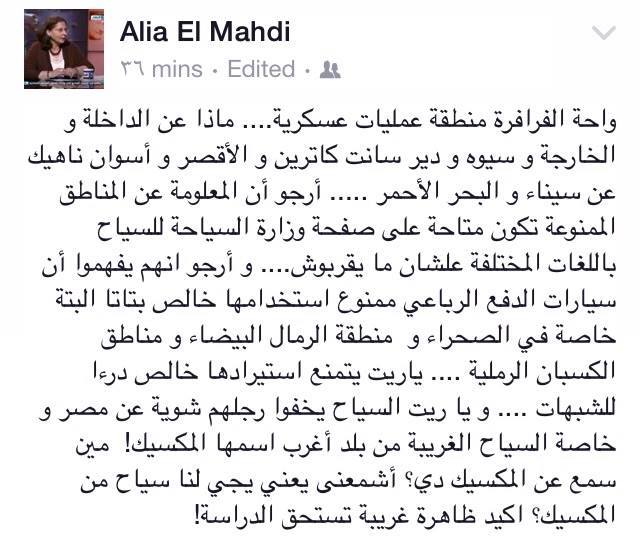Show the post audience icon details
Screen dimensions: 640x538
point(331,70)
